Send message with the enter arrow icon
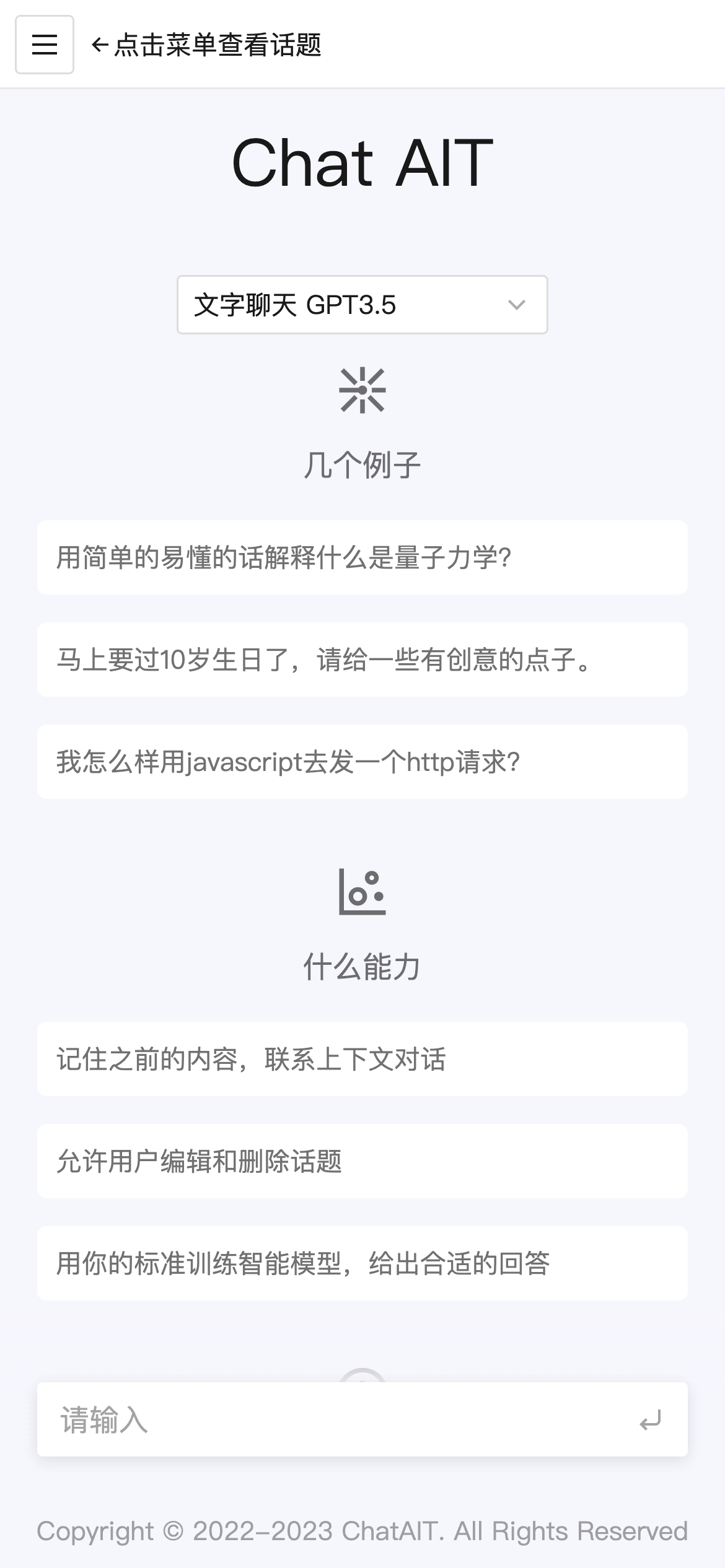 (x=651, y=1420)
